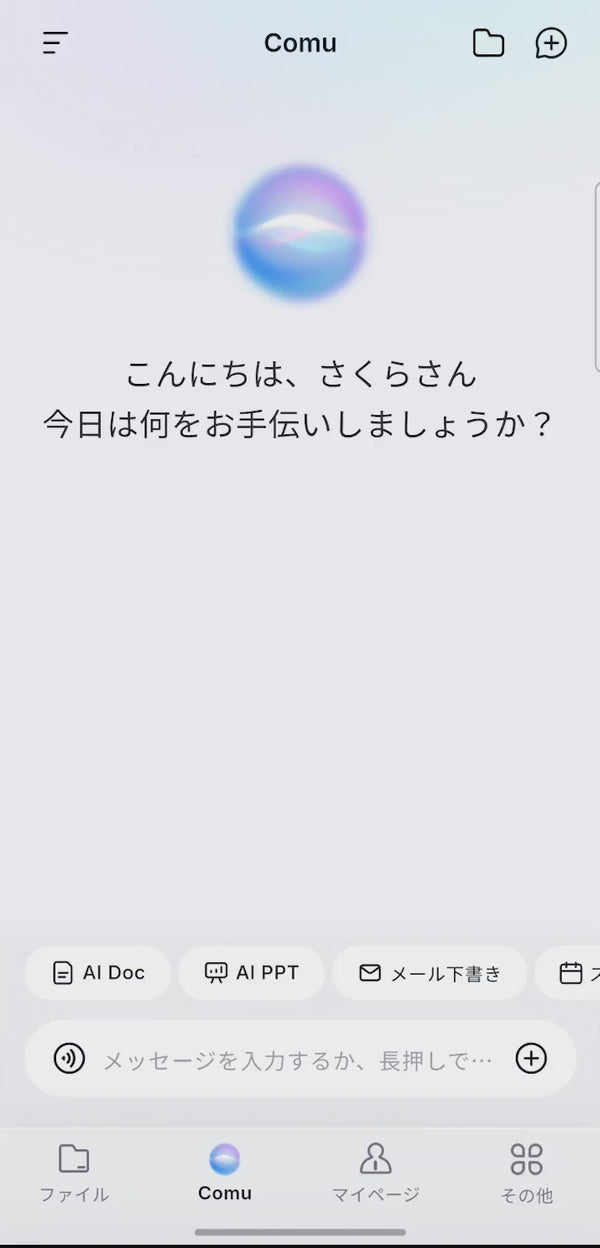Open the マイページ tab
Image resolution: width=600 pixels, height=1248 pixels.
[375, 1174]
